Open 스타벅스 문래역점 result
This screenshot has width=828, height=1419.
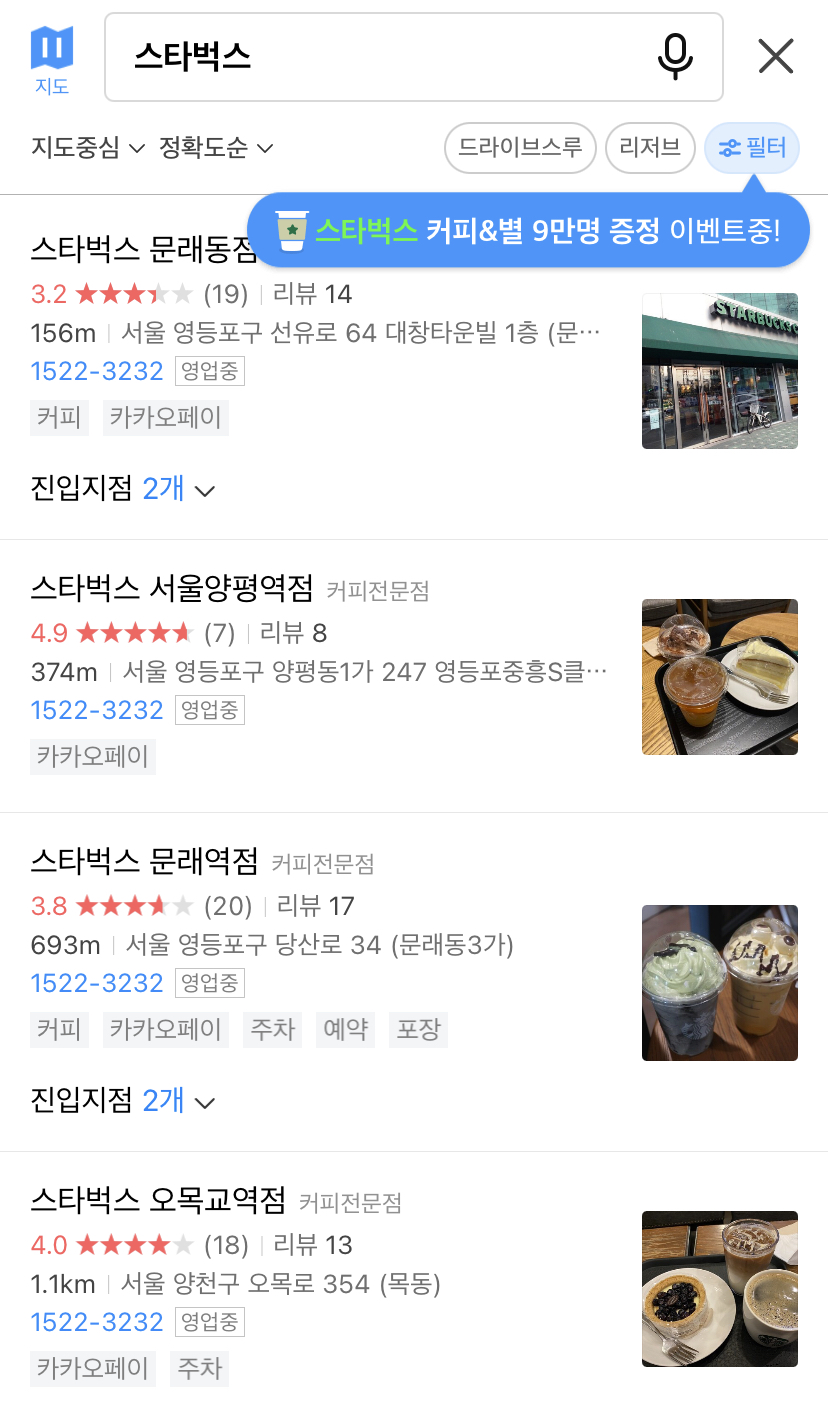click(x=145, y=860)
